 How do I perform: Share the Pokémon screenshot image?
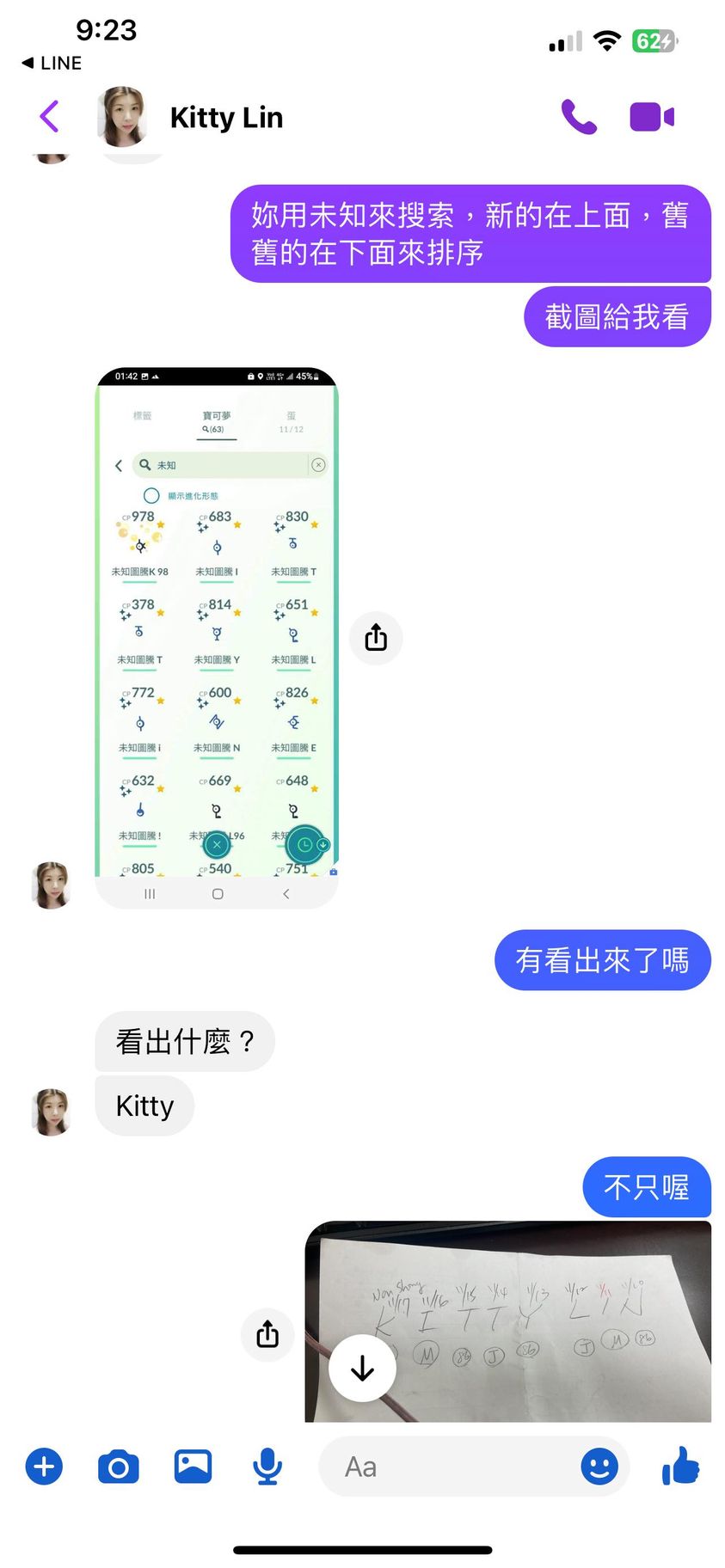376,638
